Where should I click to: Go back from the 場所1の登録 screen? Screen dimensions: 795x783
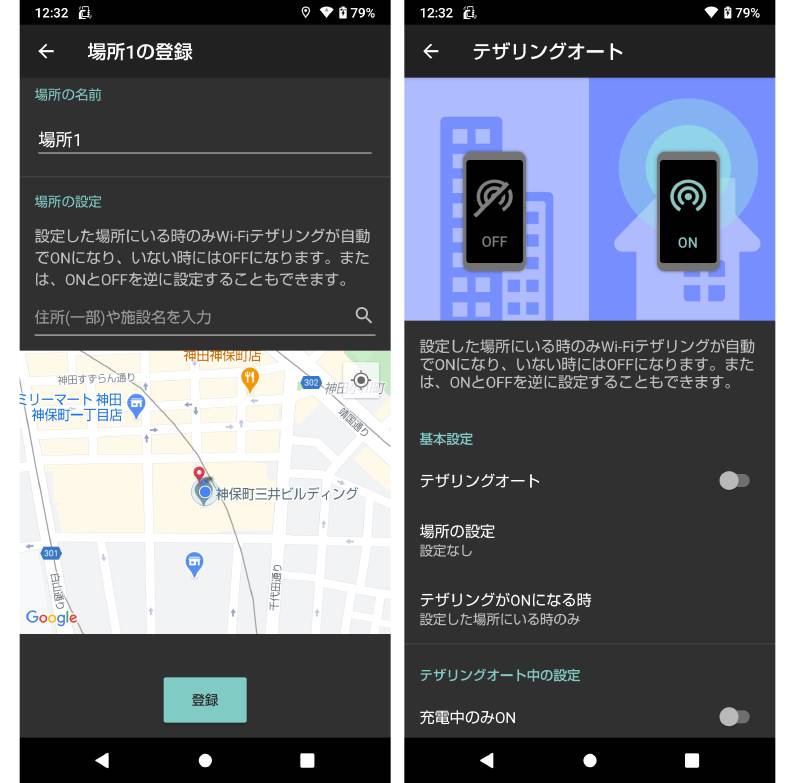[x=46, y=52]
